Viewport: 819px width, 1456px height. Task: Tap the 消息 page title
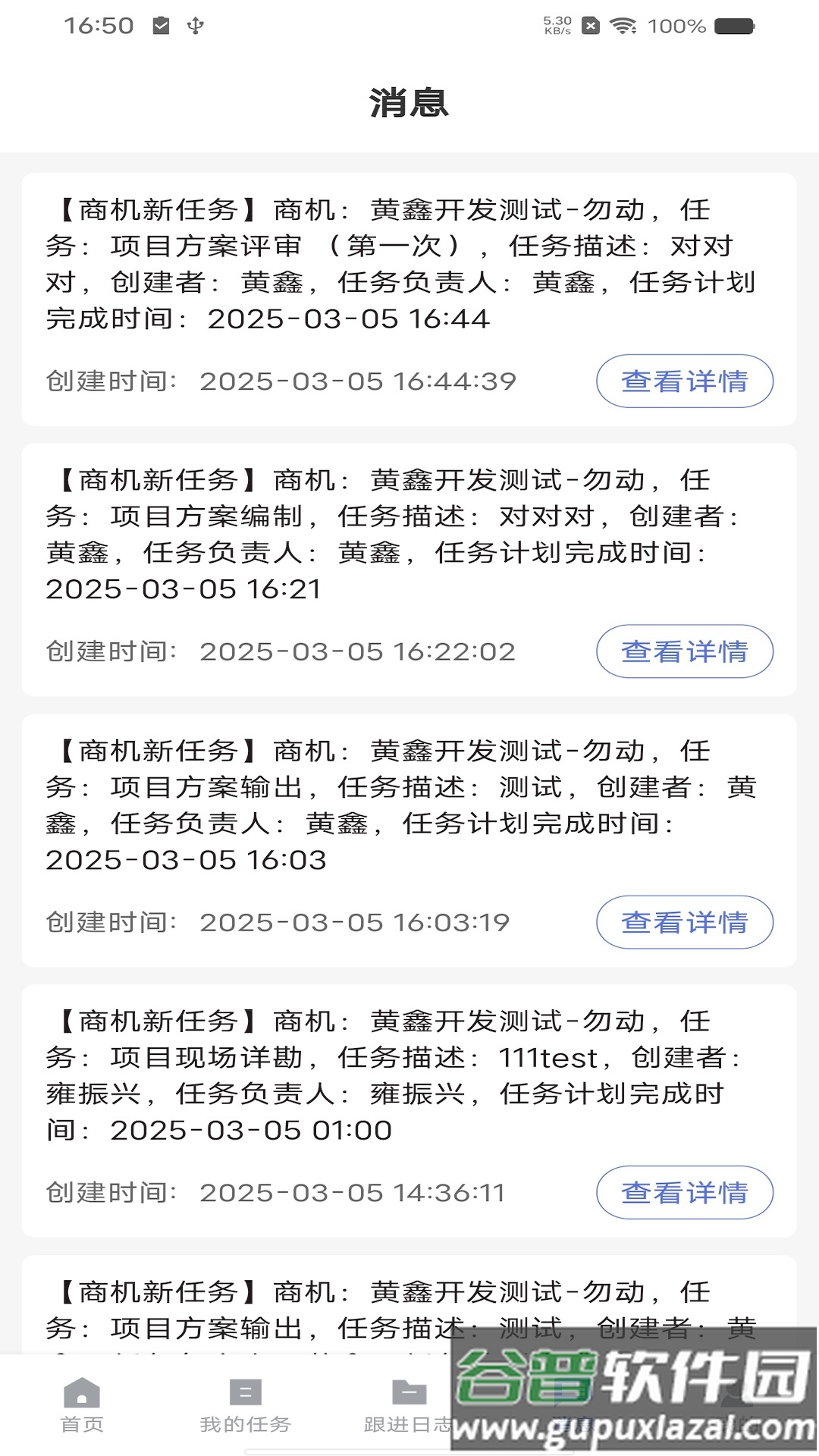coord(409,105)
